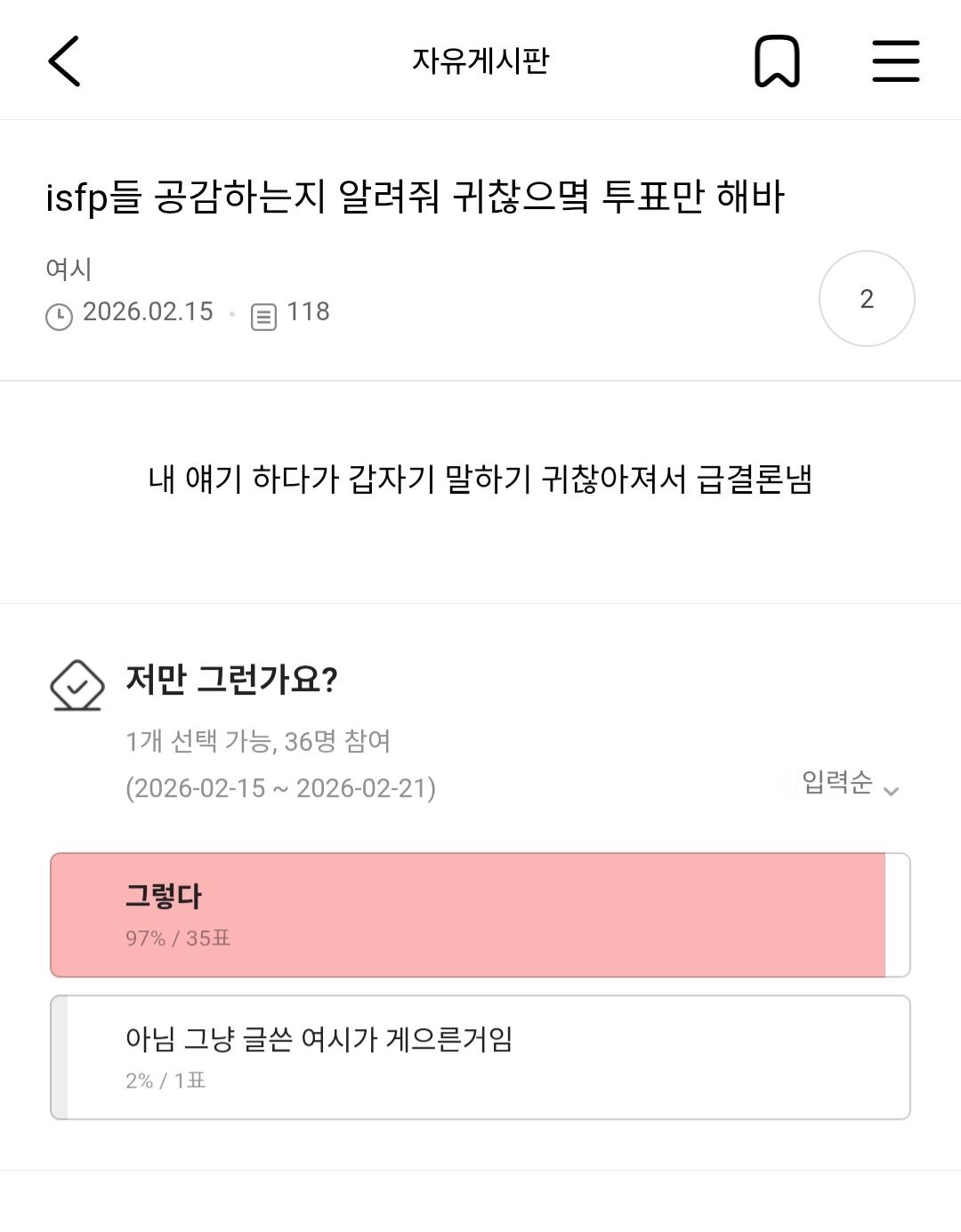Expand the chevron next to 입력순
Screen dimensions: 961x1232
tap(892, 790)
